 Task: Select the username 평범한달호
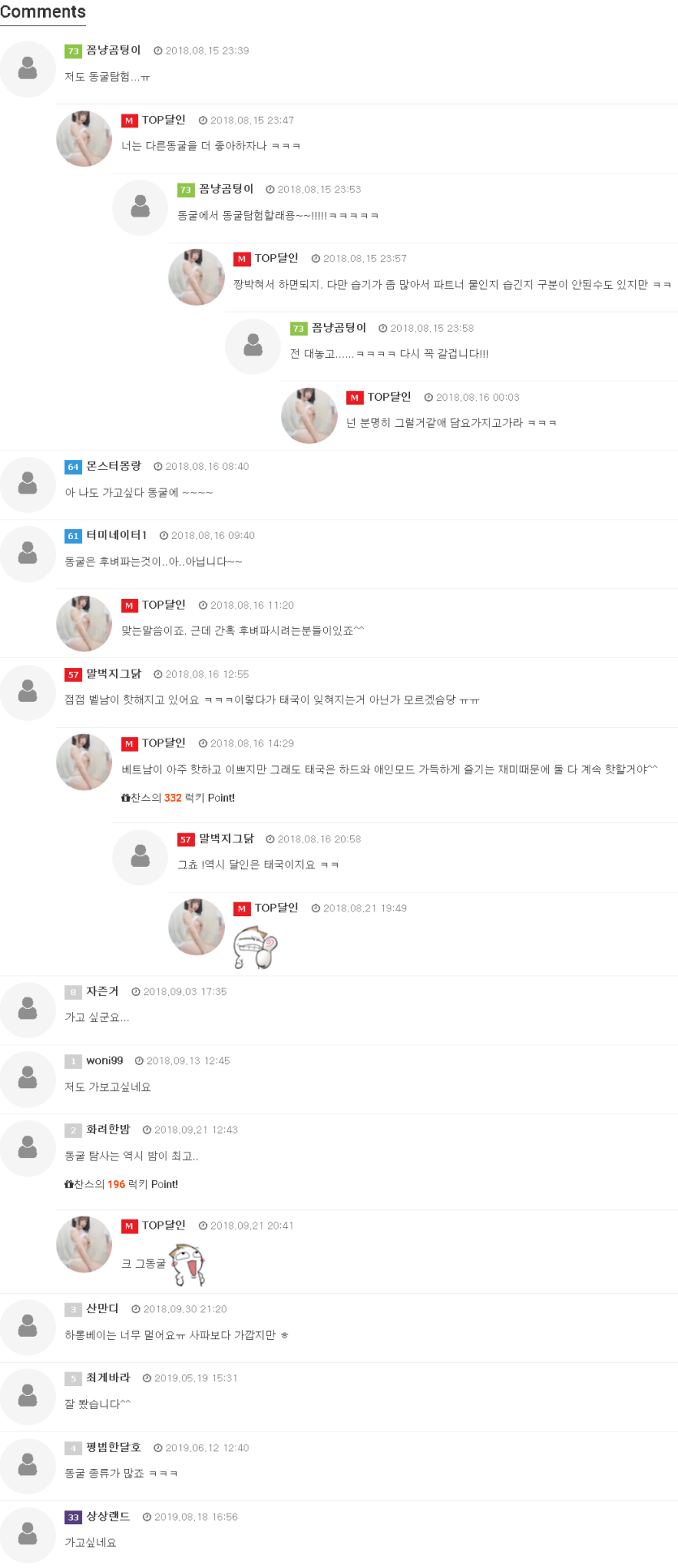[114, 1447]
